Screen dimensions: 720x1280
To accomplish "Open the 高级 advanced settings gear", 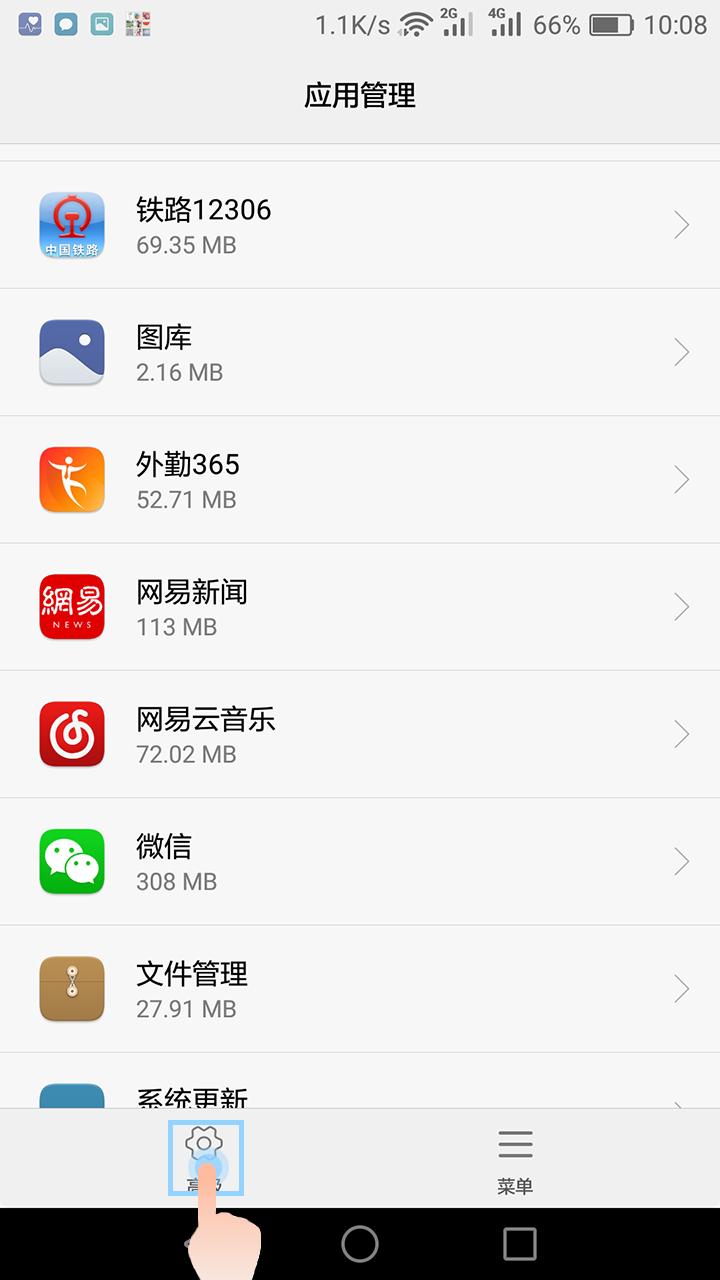I will coord(205,1157).
